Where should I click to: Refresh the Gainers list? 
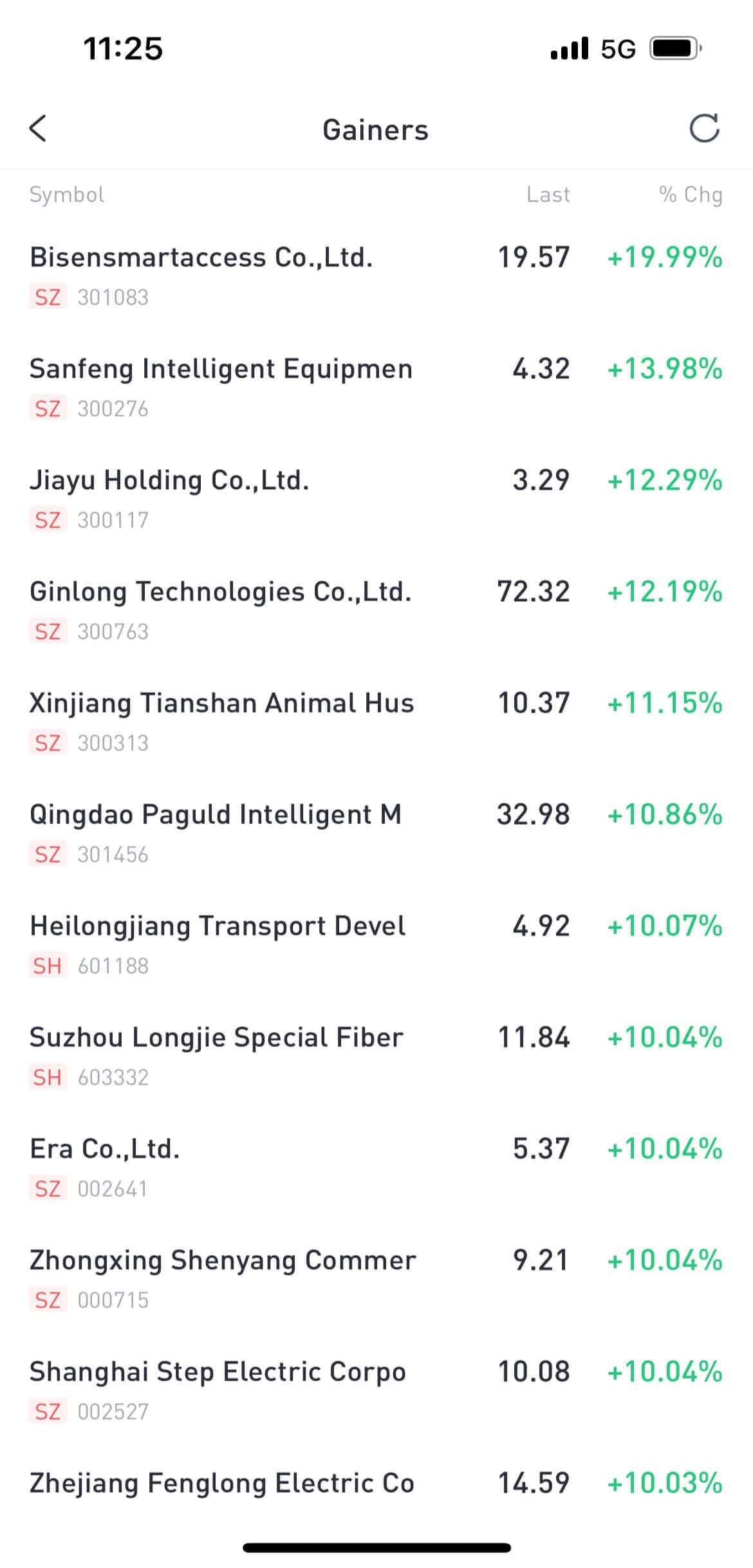click(x=704, y=128)
